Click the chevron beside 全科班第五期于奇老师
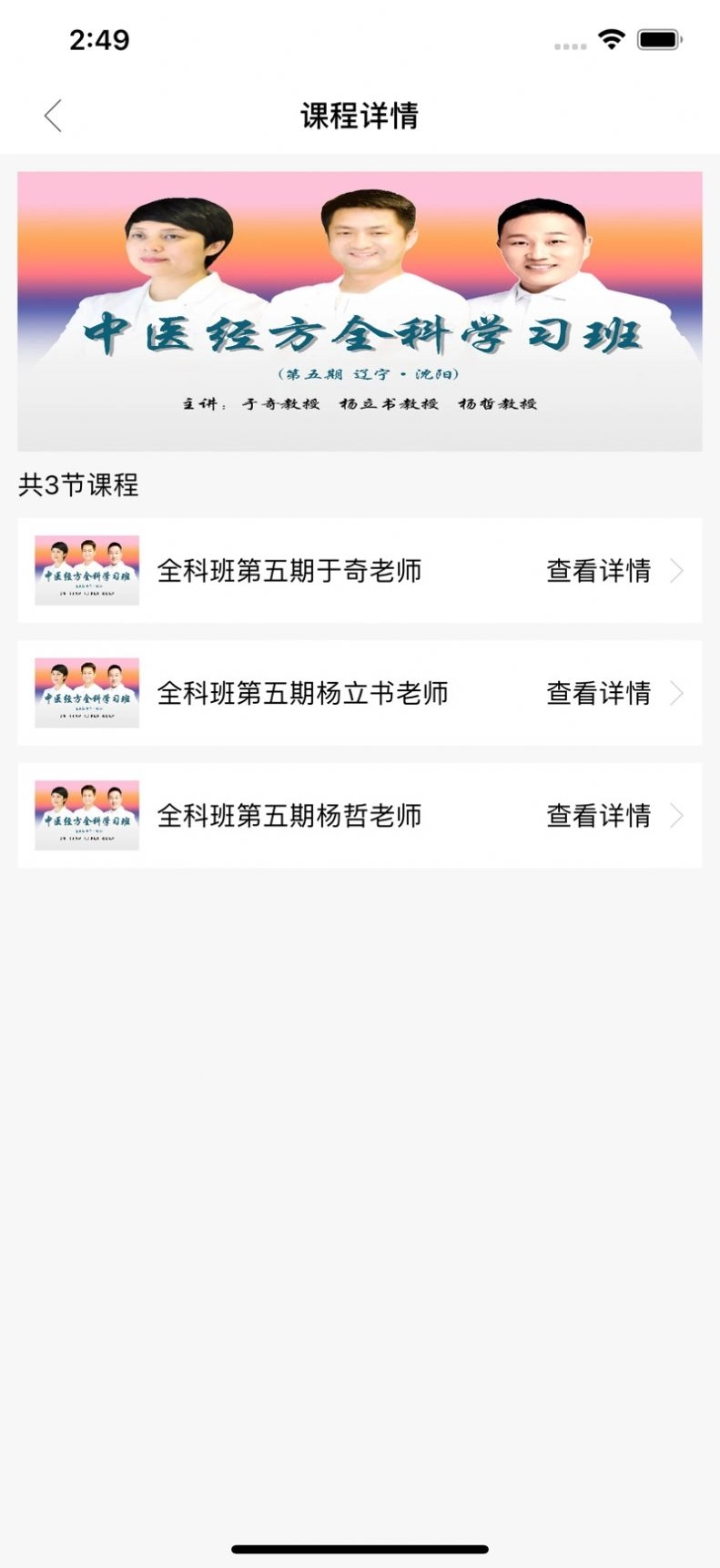Image resolution: width=720 pixels, height=1568 pixels. (677, 571)
